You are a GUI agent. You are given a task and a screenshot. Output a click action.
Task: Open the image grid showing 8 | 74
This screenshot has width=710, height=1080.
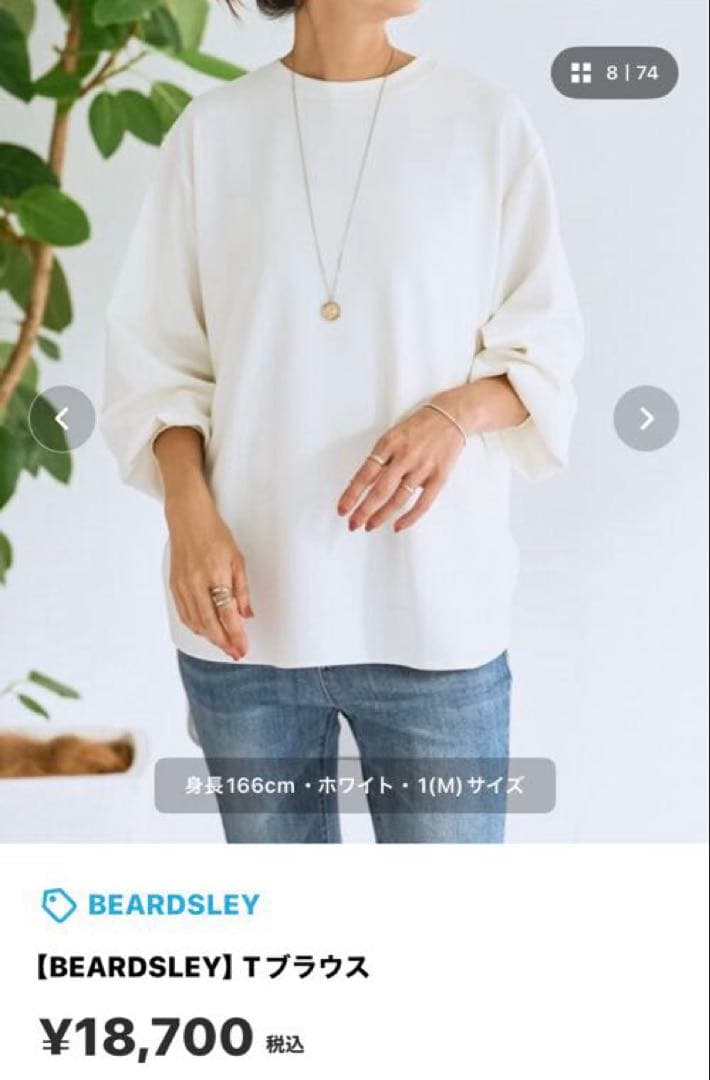click(614, 73)
